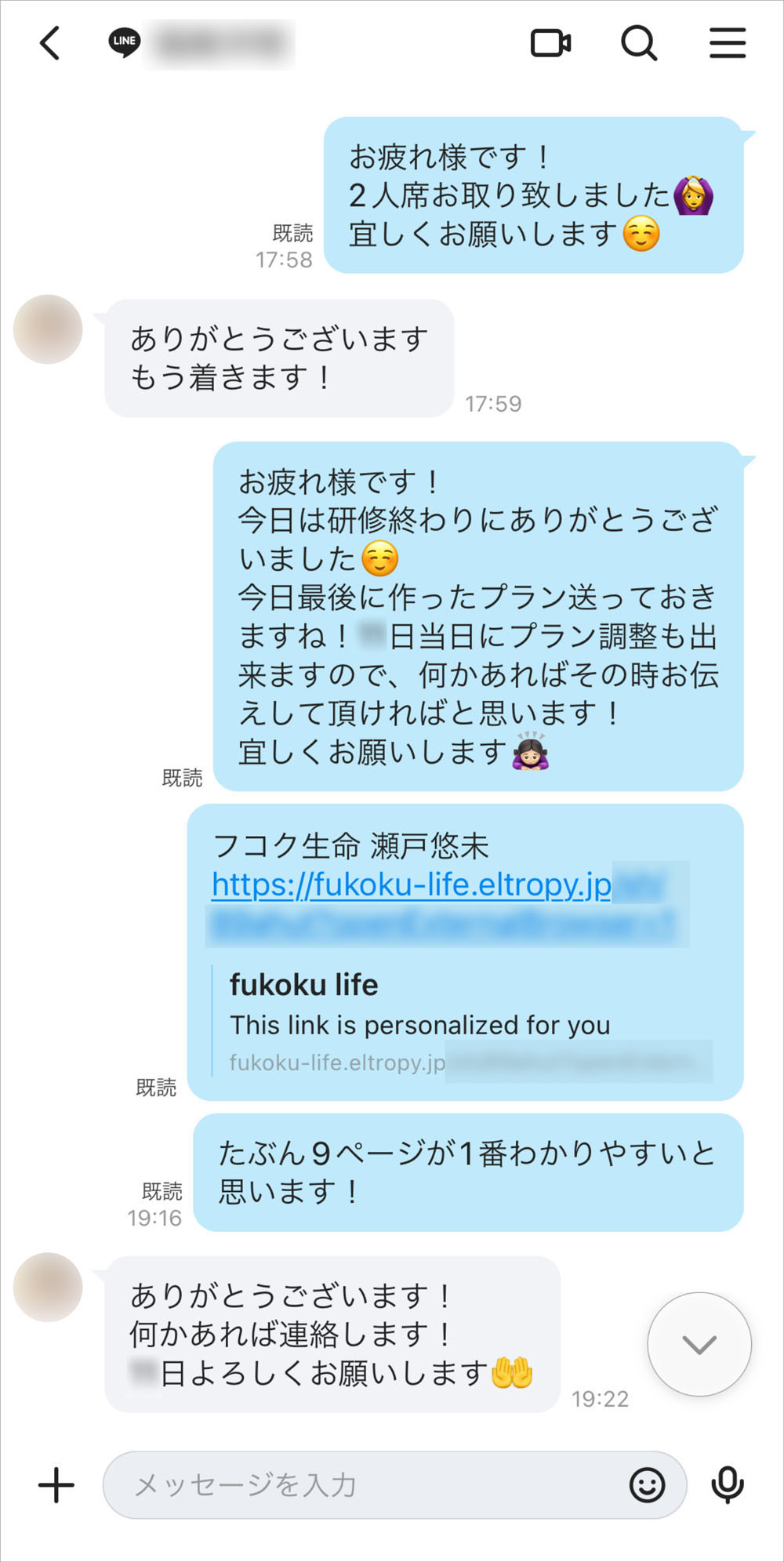The image size is (784, 1562).
Task: Open the plus attachment menu
Action: (56, 1485)
